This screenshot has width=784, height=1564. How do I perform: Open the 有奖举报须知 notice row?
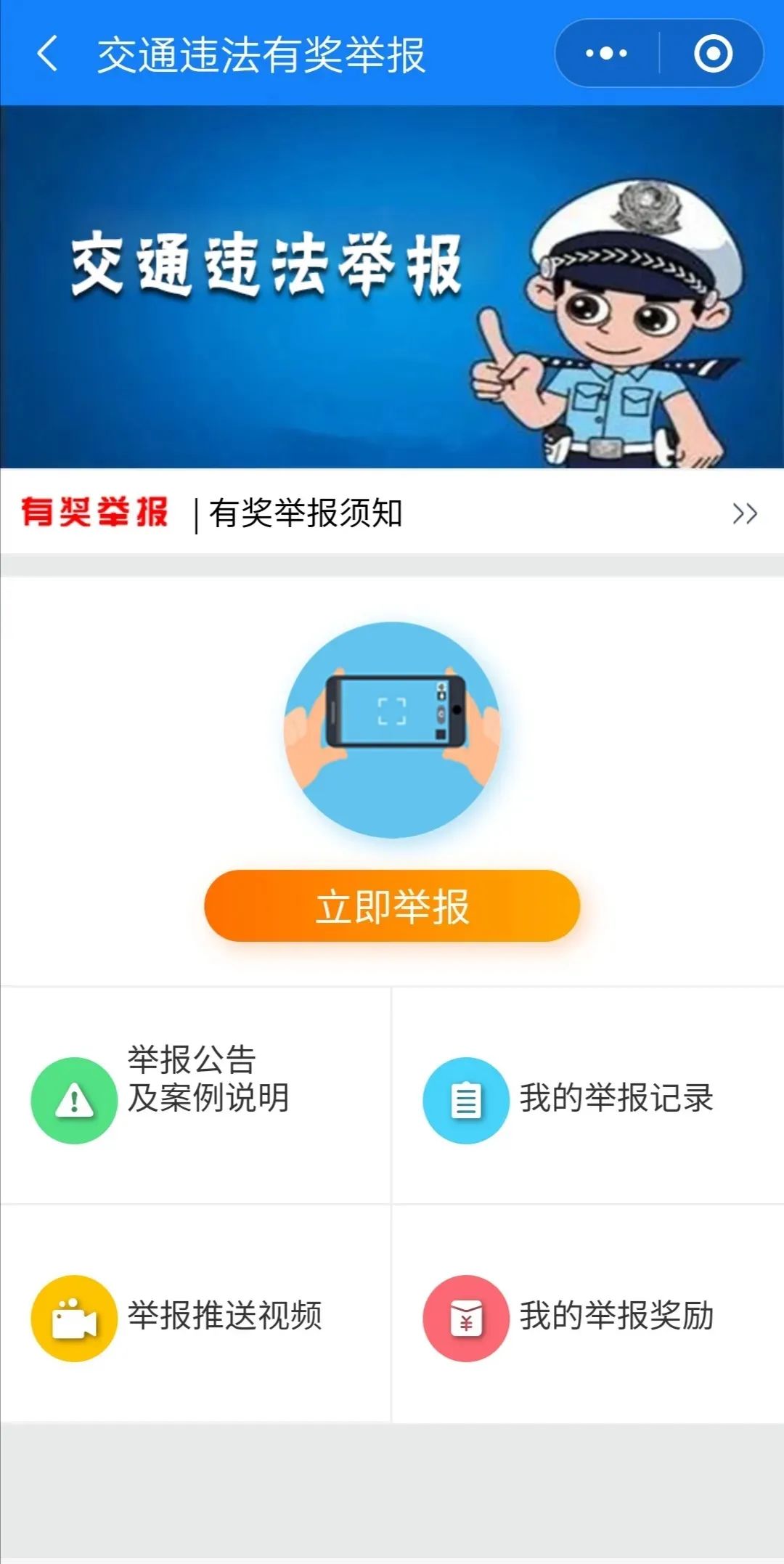coord(392,513)
